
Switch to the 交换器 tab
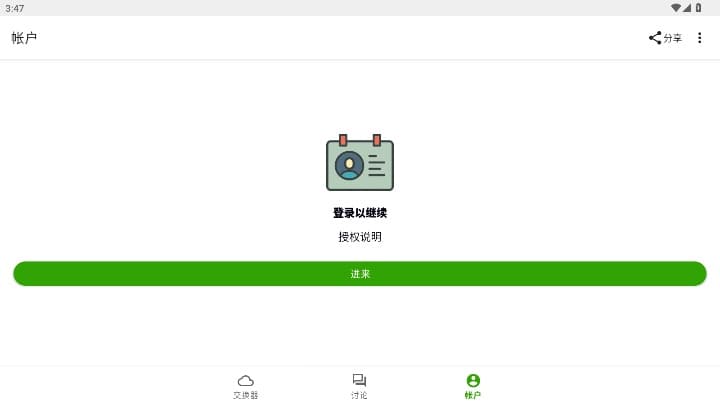coord(245,386)
